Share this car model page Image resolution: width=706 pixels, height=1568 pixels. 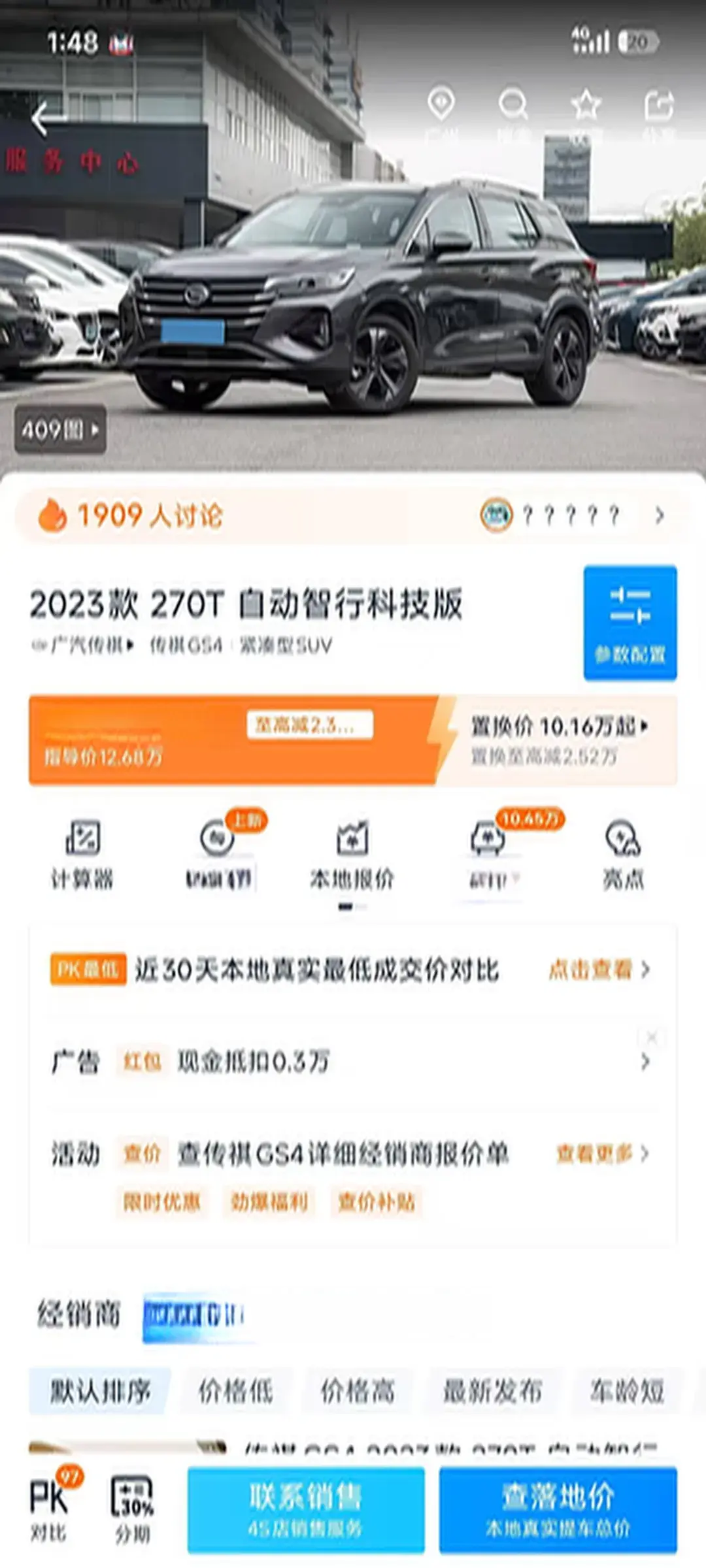point(658,106)
